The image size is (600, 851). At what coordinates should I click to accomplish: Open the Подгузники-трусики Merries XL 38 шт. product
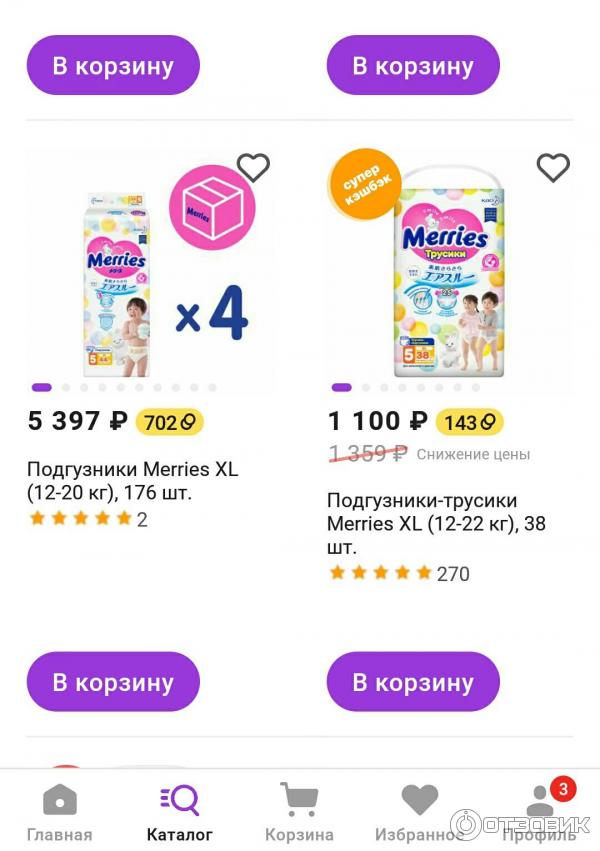436,523
